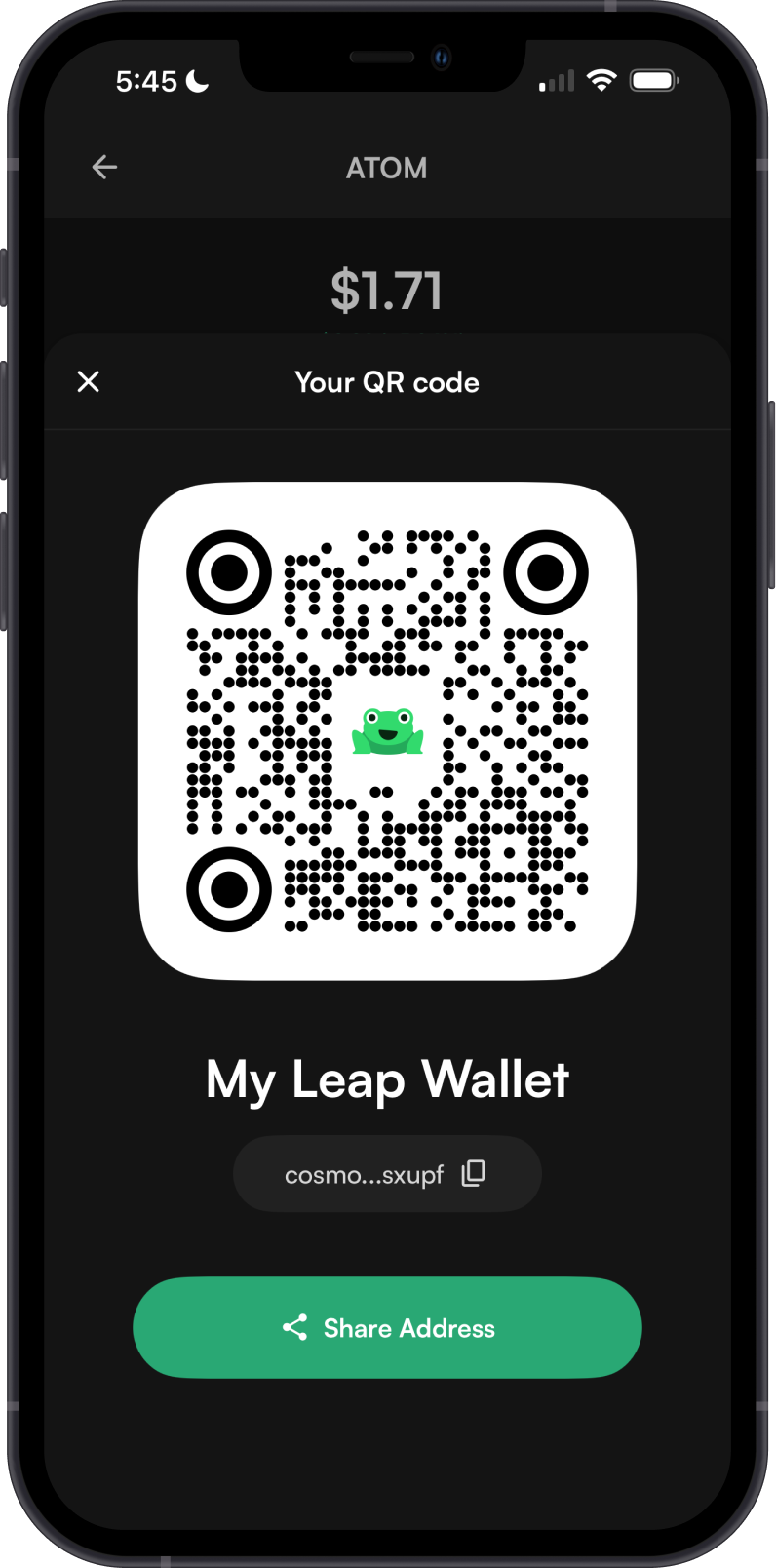
Task: Click the battery indicator
Action: [x=653, y=81]
